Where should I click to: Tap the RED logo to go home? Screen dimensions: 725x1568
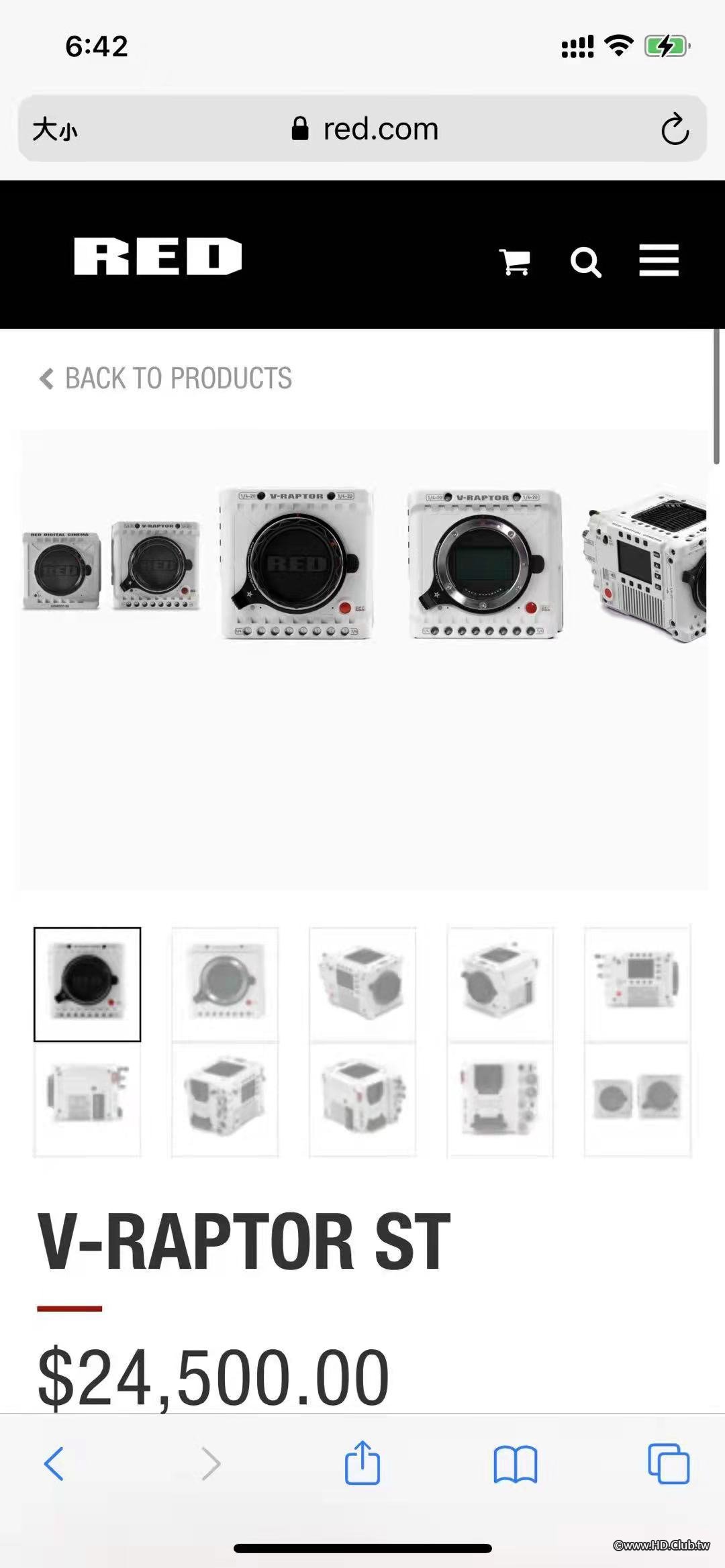pyautogui.click(x=158, y=256)
